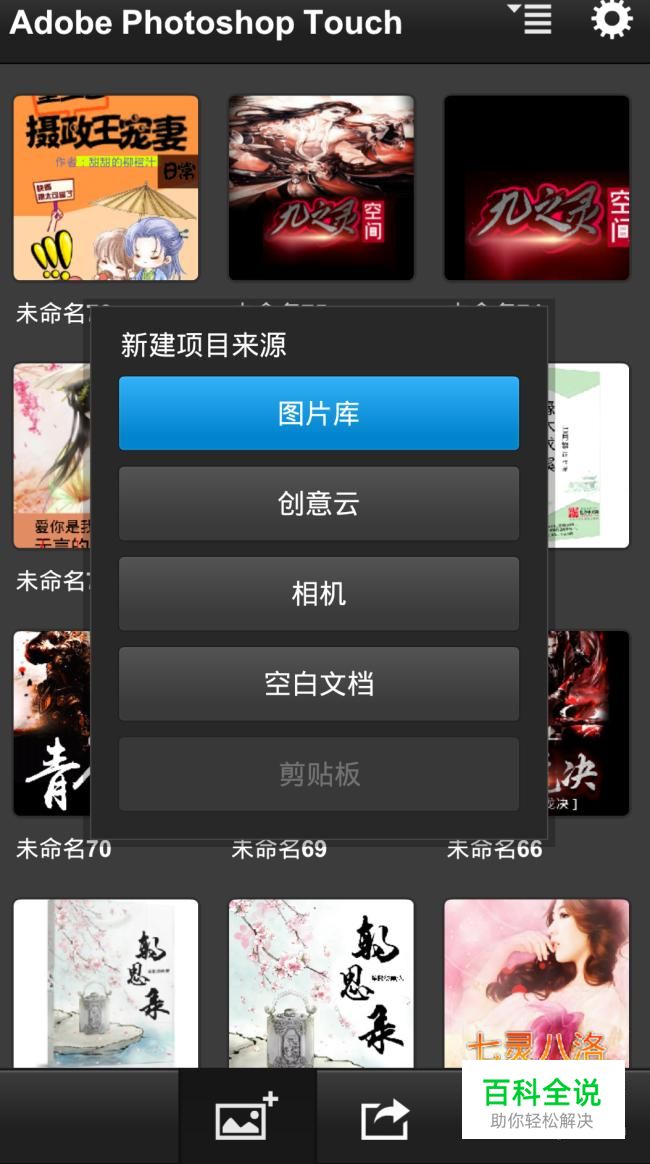Tap the add image icon in the bottom bar
Screen dimensions: 650x1164
click(x=247, y=1116)
